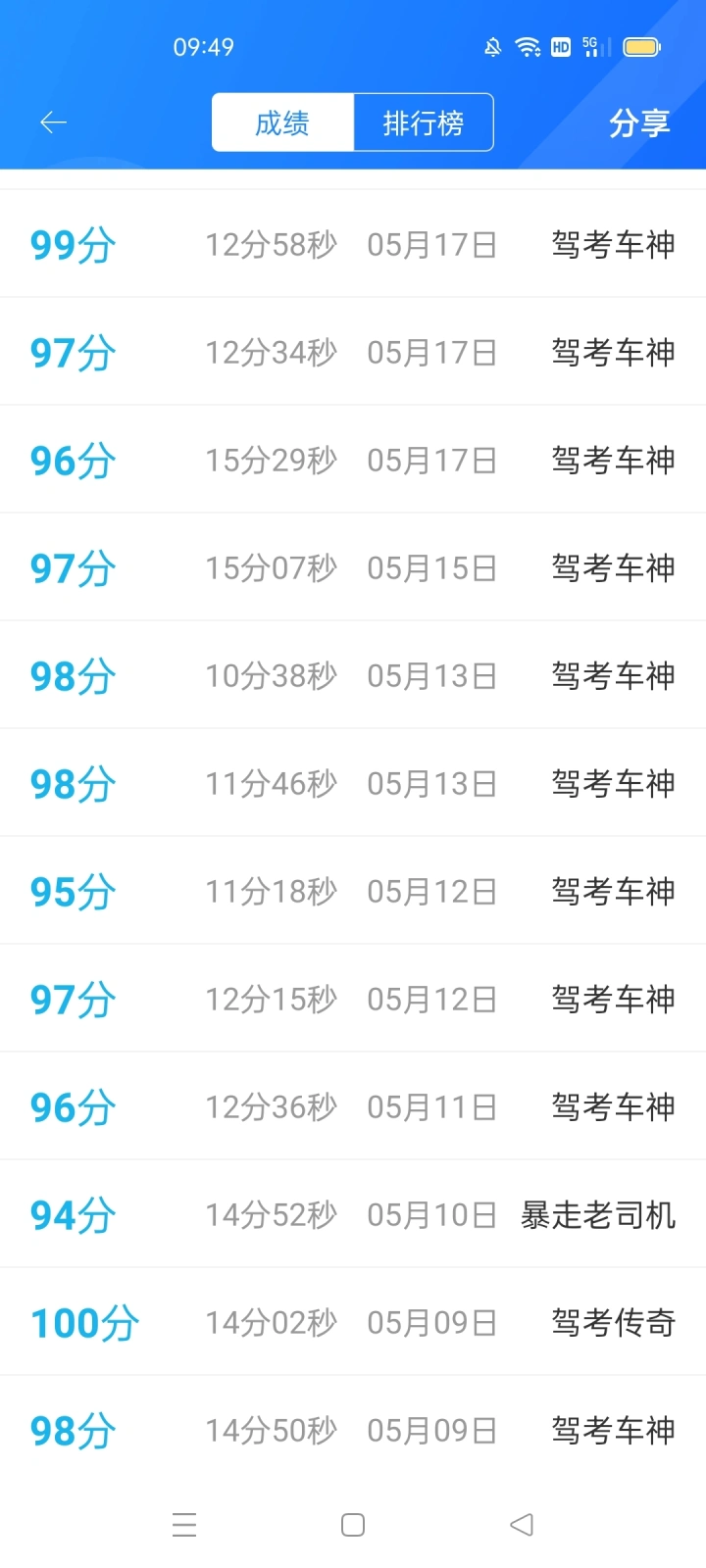Open recent apps from the navigation bar
This screenshot has height=1568, width=706.
point(184,1525)
